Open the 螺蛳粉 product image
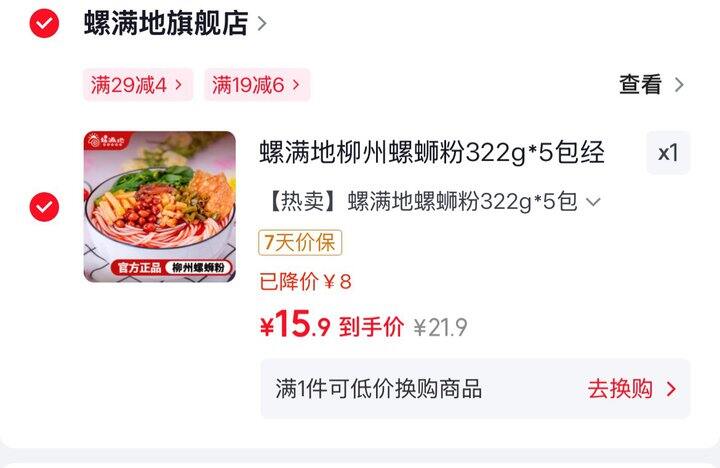This screenshot has width=720, height=468. 159,207
